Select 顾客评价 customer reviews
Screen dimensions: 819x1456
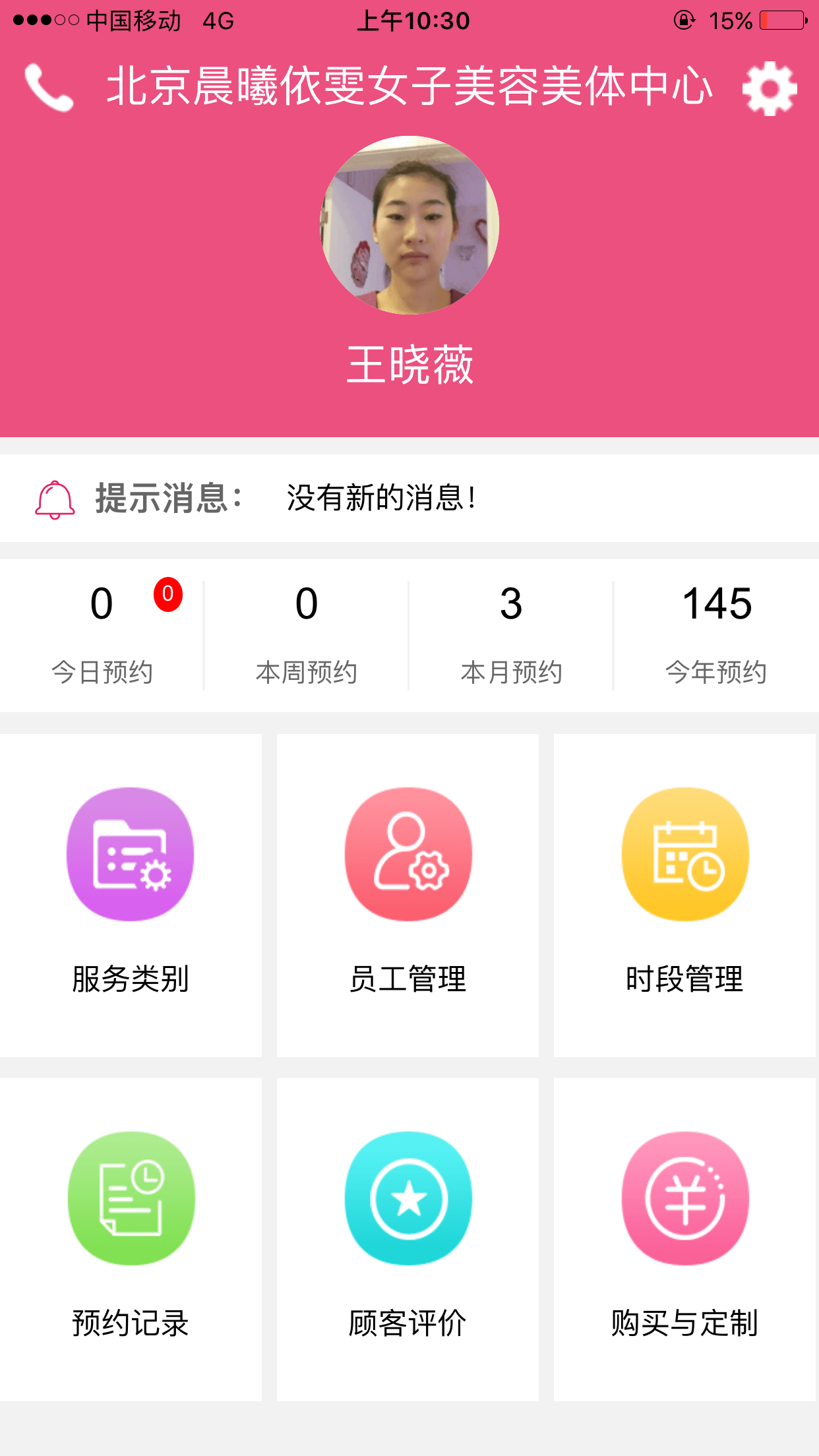point(408,1239)
